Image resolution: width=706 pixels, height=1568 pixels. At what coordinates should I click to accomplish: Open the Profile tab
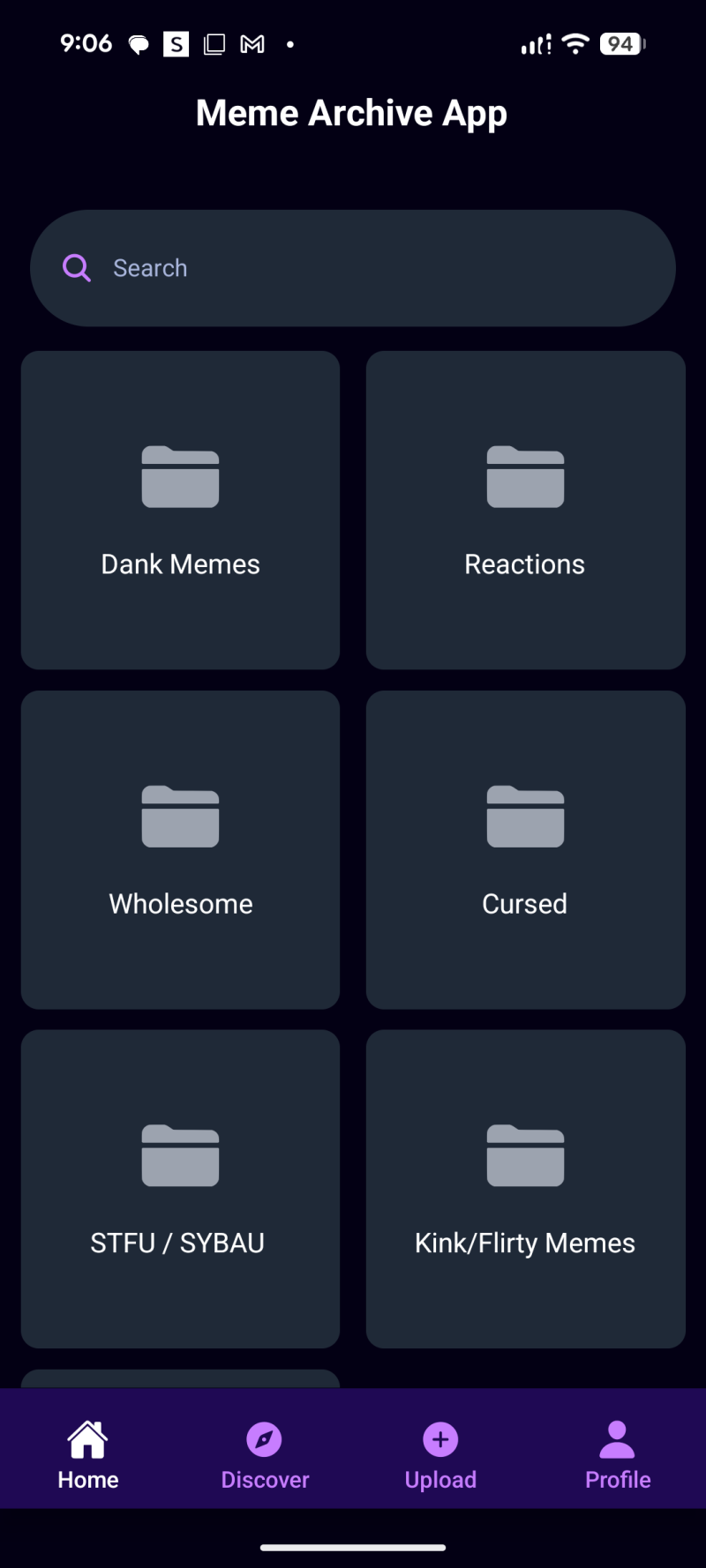click(618, 1454)
